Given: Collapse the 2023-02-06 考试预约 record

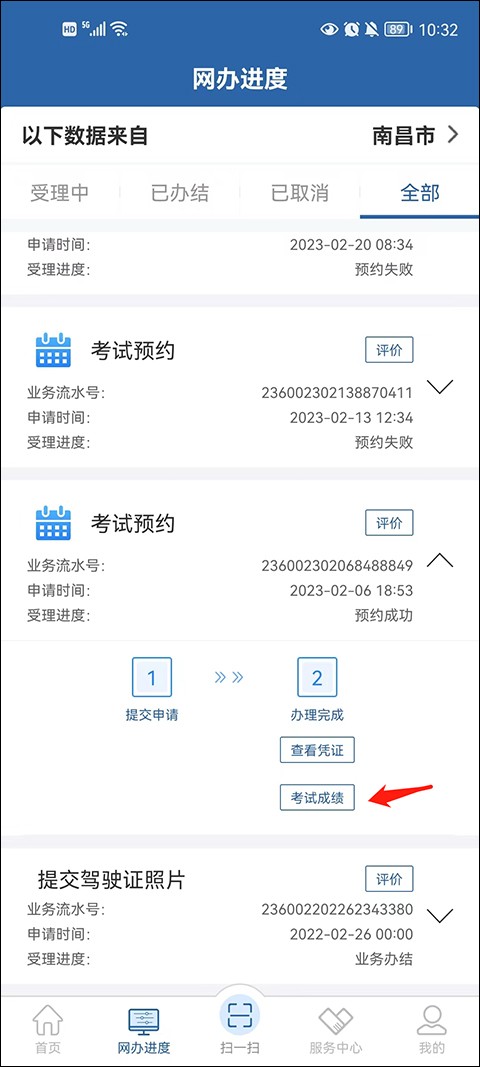Looking at the screenshot, I should click(x=440, y=560).
